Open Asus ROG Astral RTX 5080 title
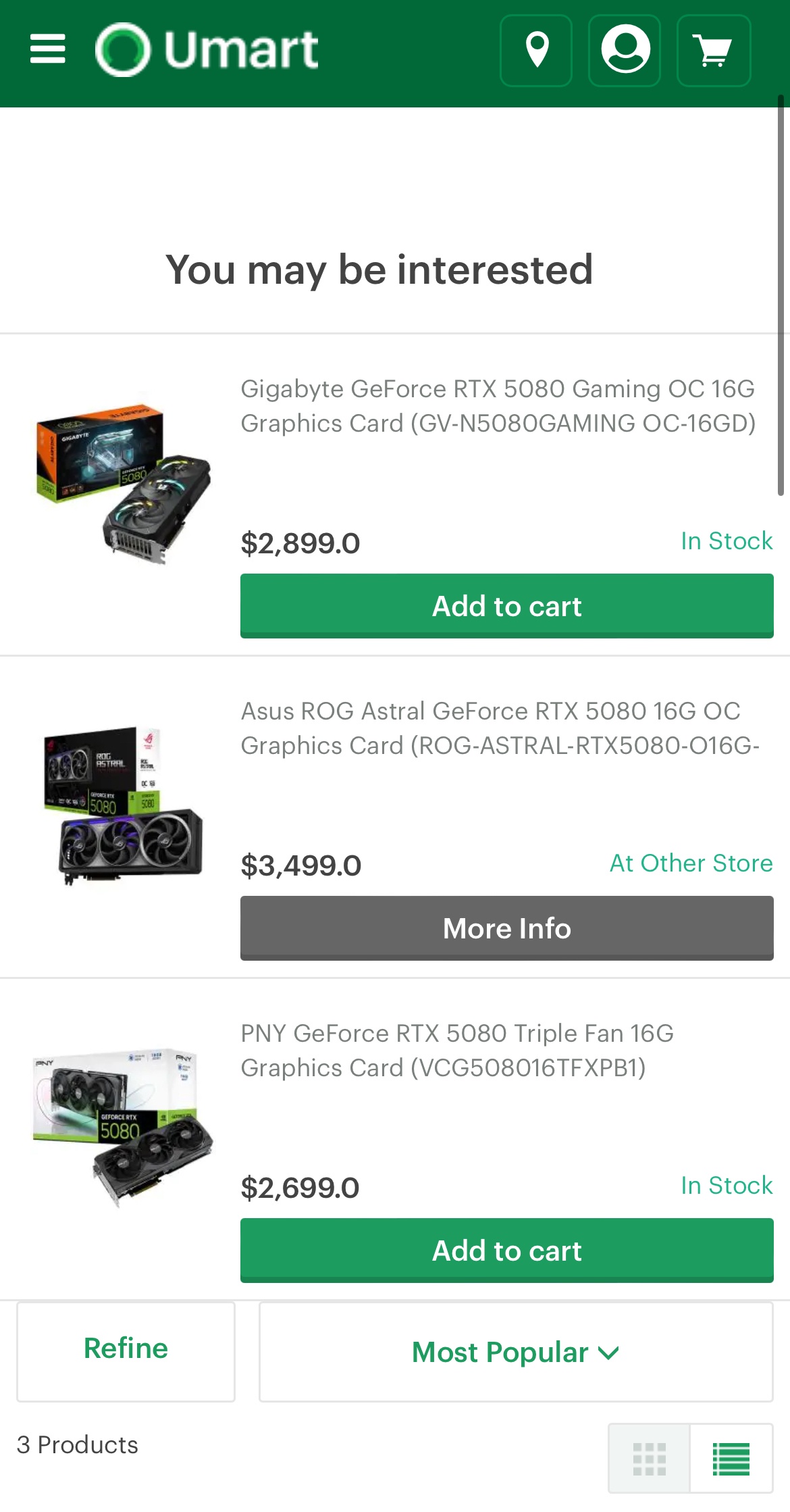Image resolution: width=790 pixels, height=1512 pixels. tap(500, 728)
